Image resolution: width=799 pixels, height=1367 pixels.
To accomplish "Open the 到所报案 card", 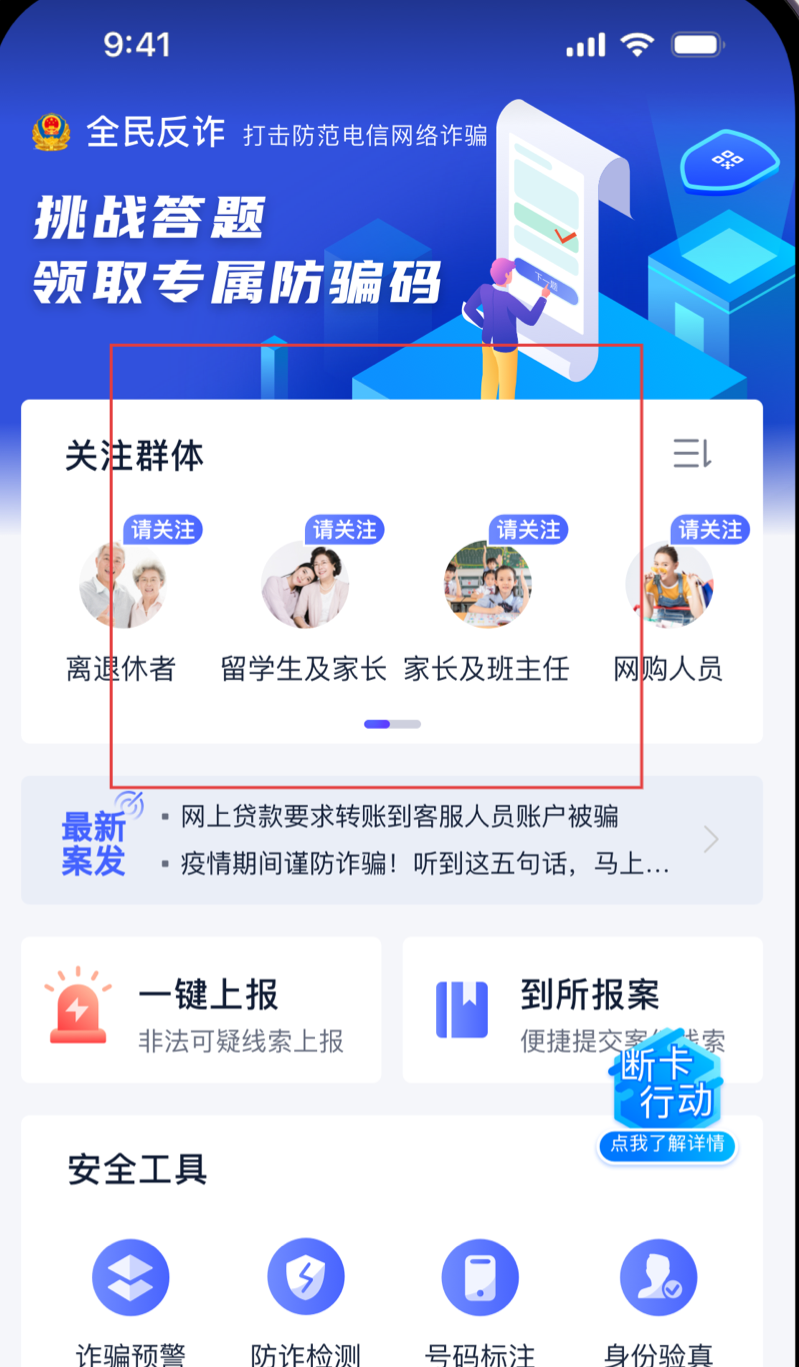I will (x=583, y=1010).
